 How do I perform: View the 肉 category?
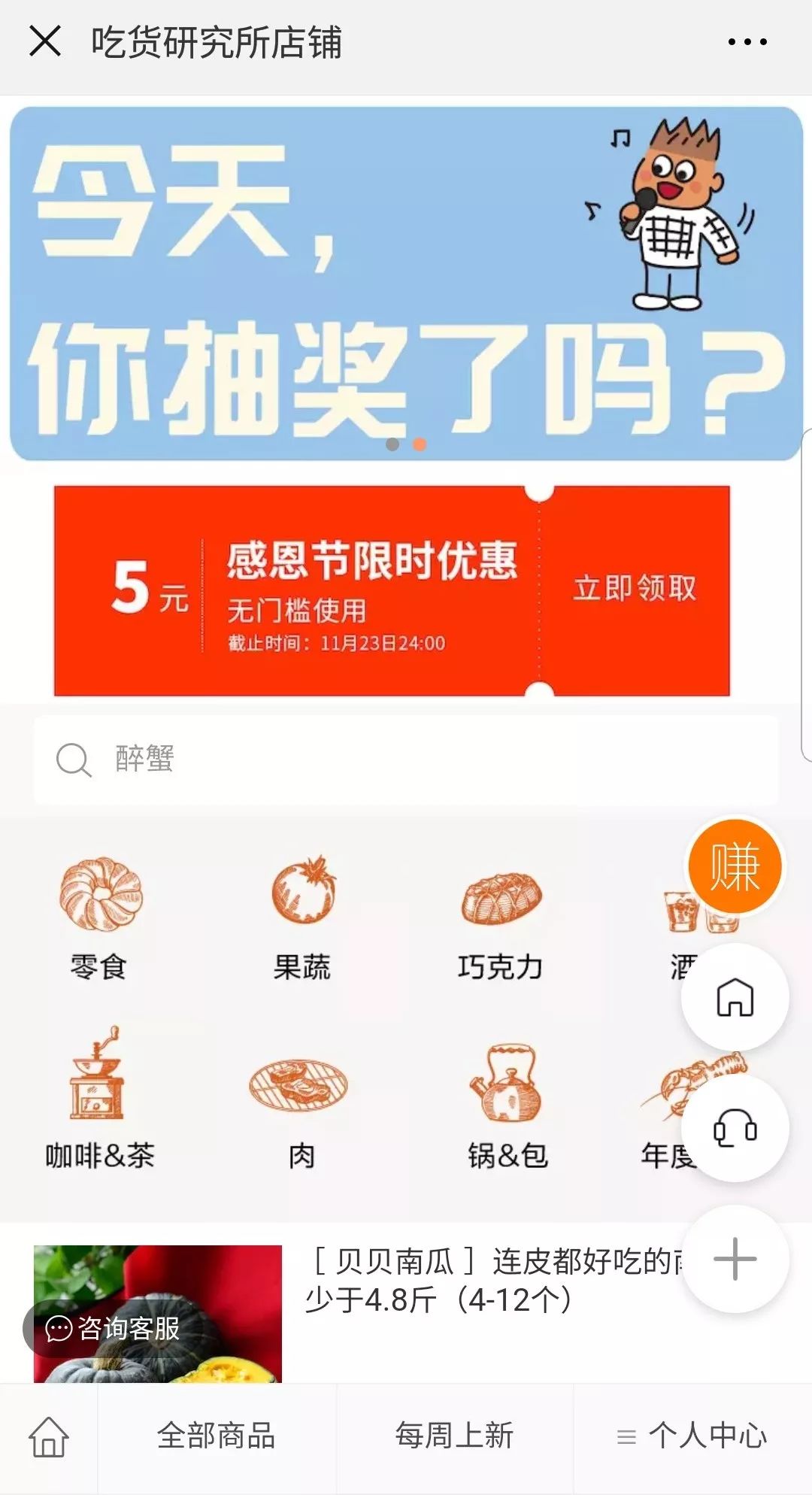coord(301,1105)
